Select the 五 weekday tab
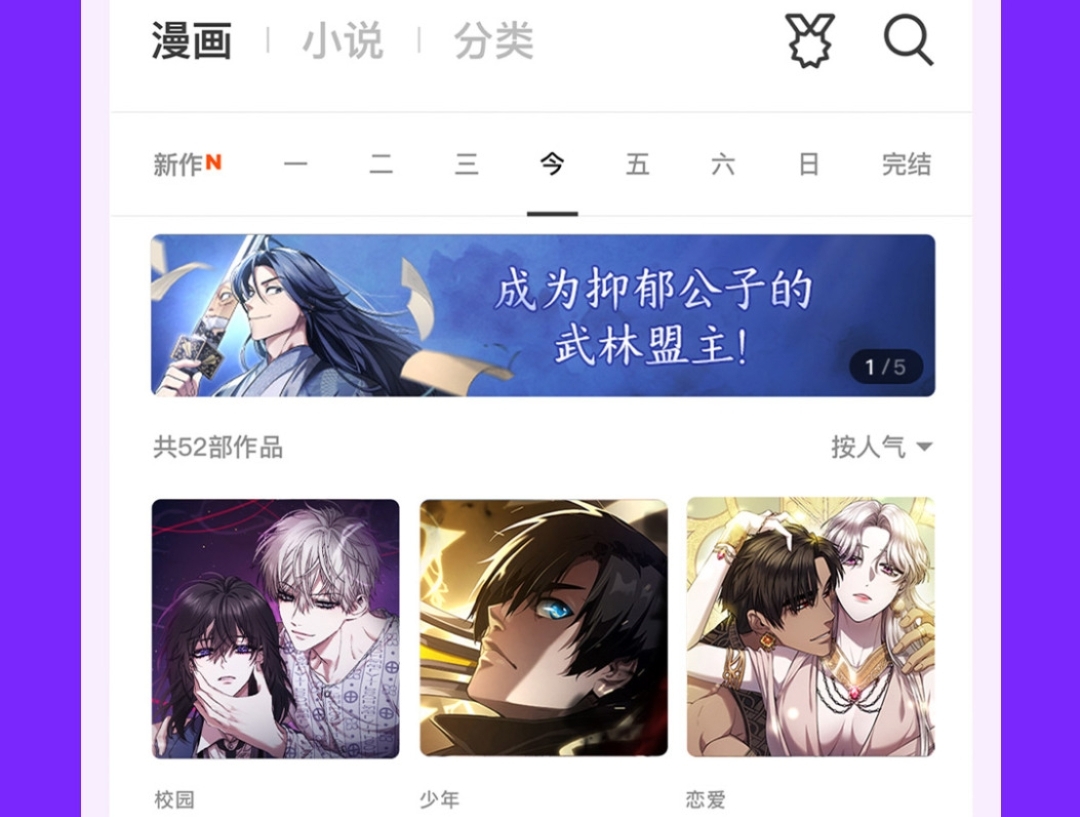This screenshot has height=817, width=1080. click(x=638, y=164)
